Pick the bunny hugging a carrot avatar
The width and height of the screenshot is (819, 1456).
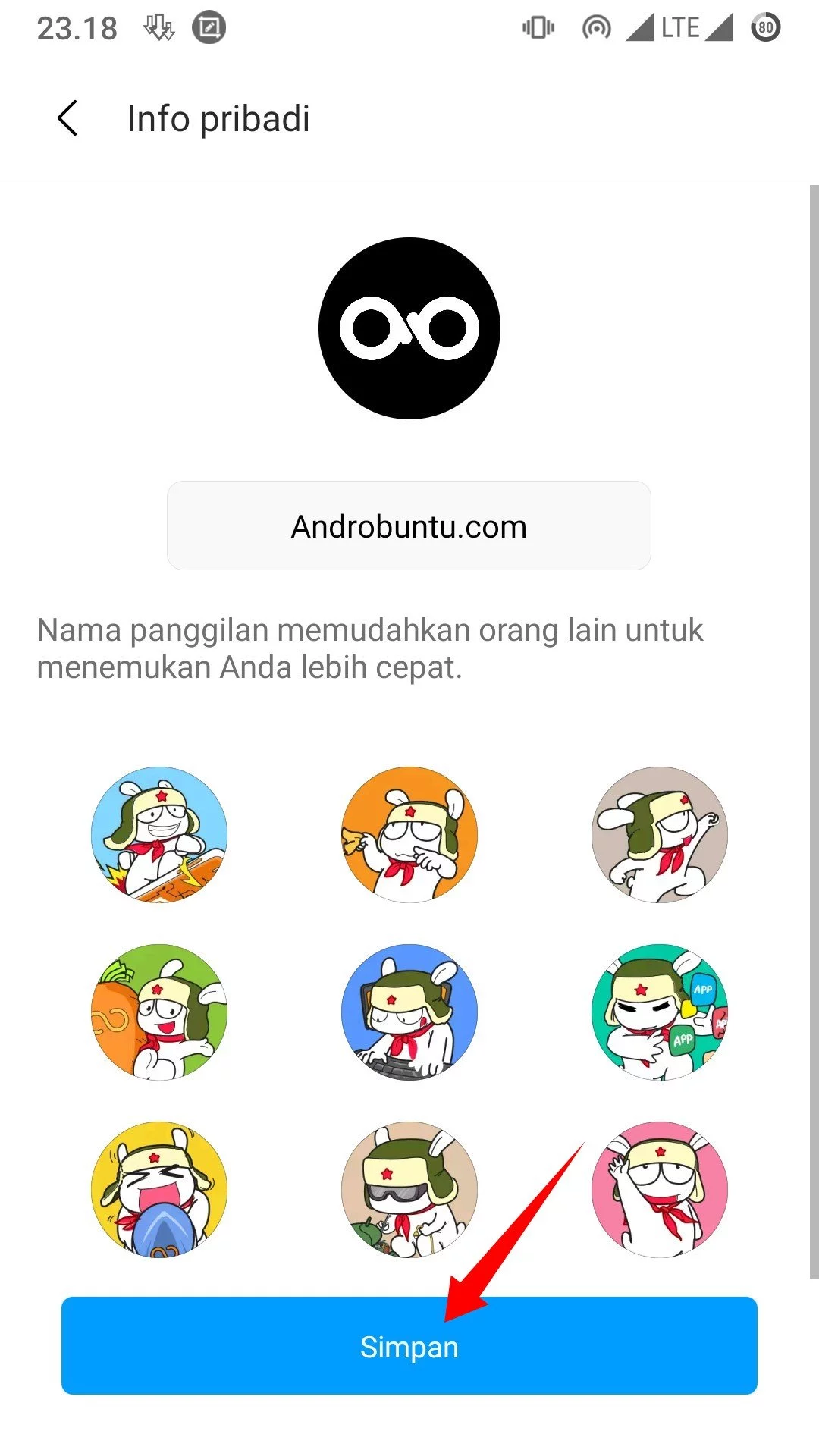pyautogui.click(x=158, y=1012)
